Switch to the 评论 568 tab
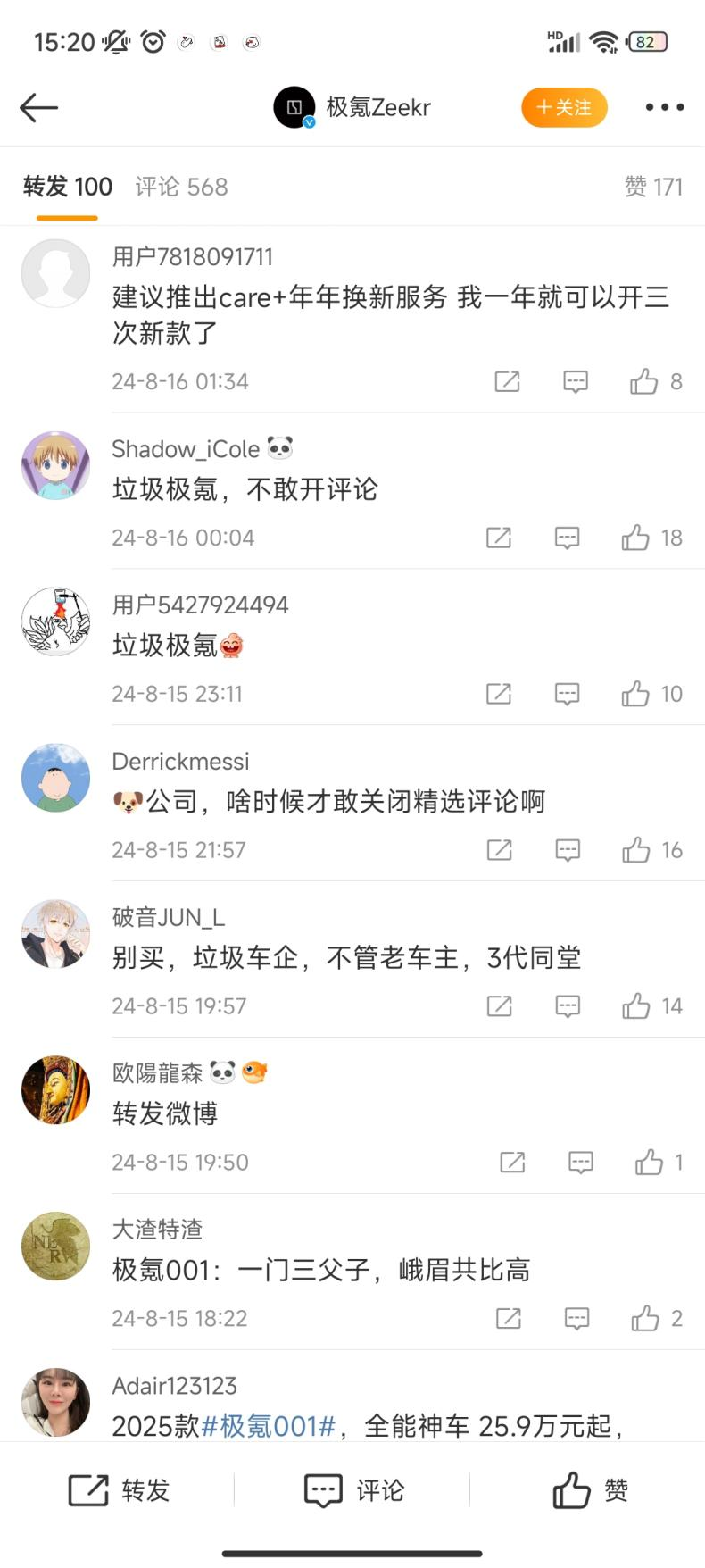Image resolution: width=705 pixels, height=1568 pixels. coord(181,187)
